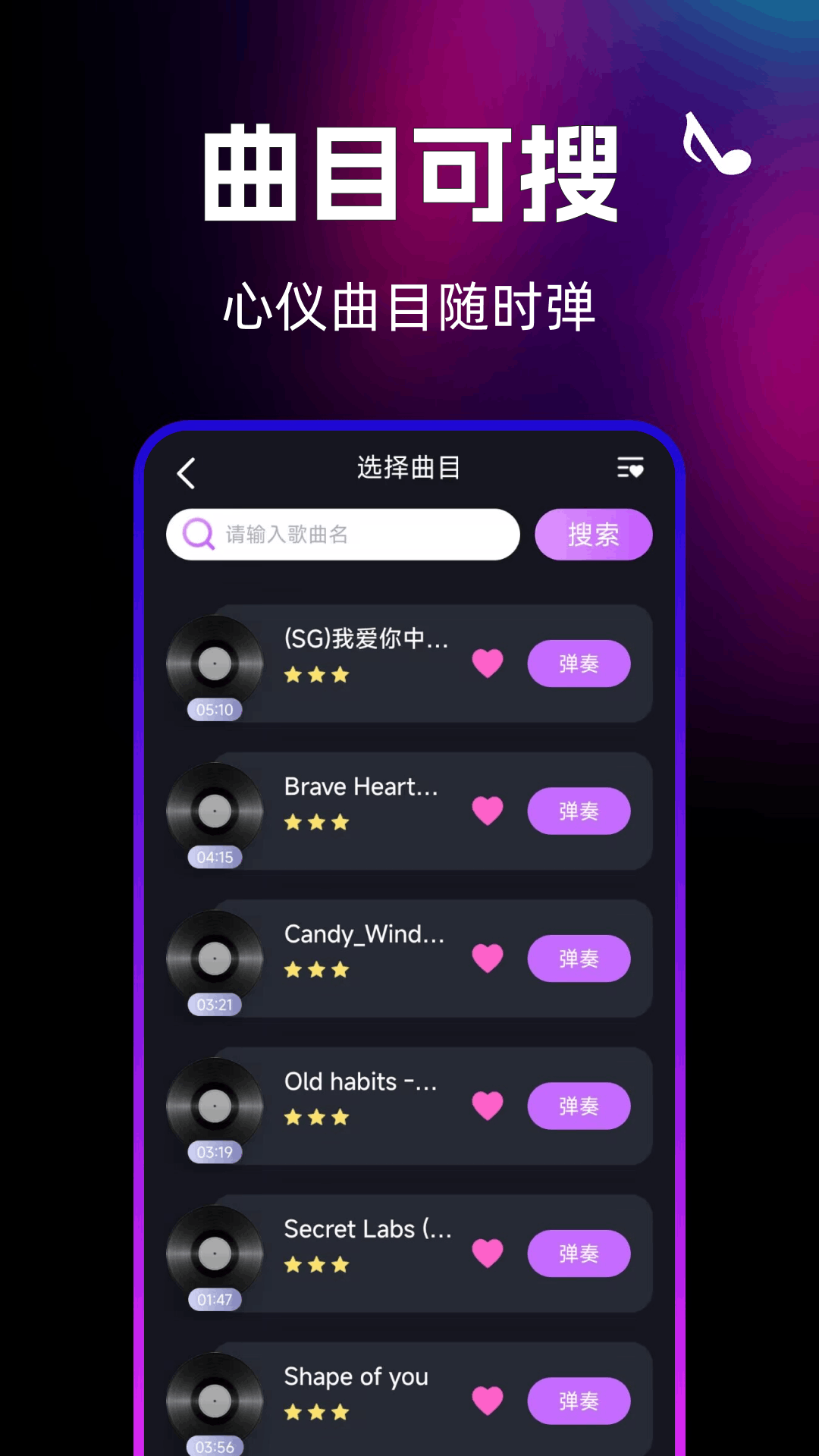Select the third star rating for Shape of you
The height and width of the screenshot is (1456, 819).
coord(341,1413)
